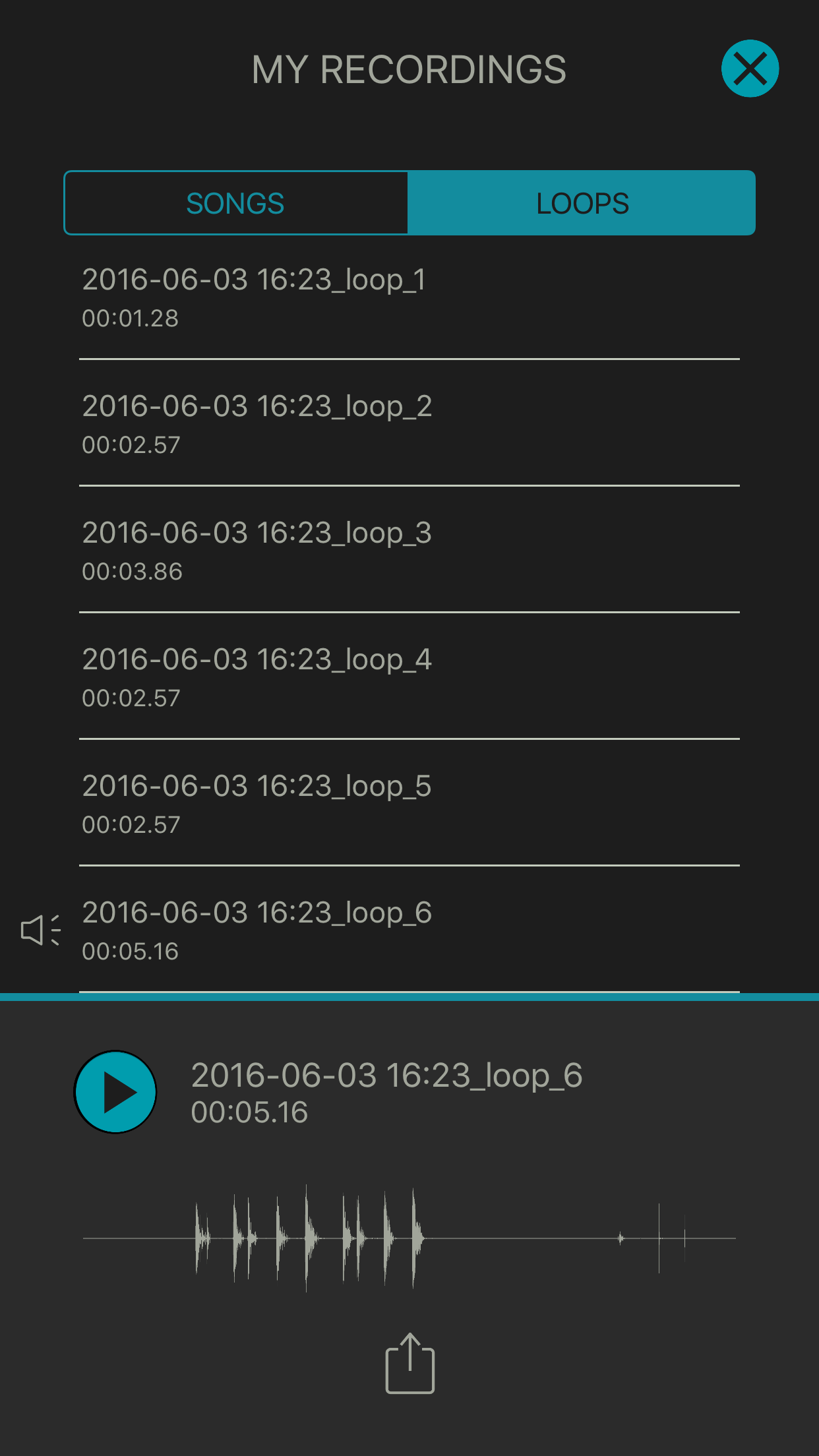Click the volume indicator on the playing loop
Viewport: 819px width, 1456px height.
point(40,930)
